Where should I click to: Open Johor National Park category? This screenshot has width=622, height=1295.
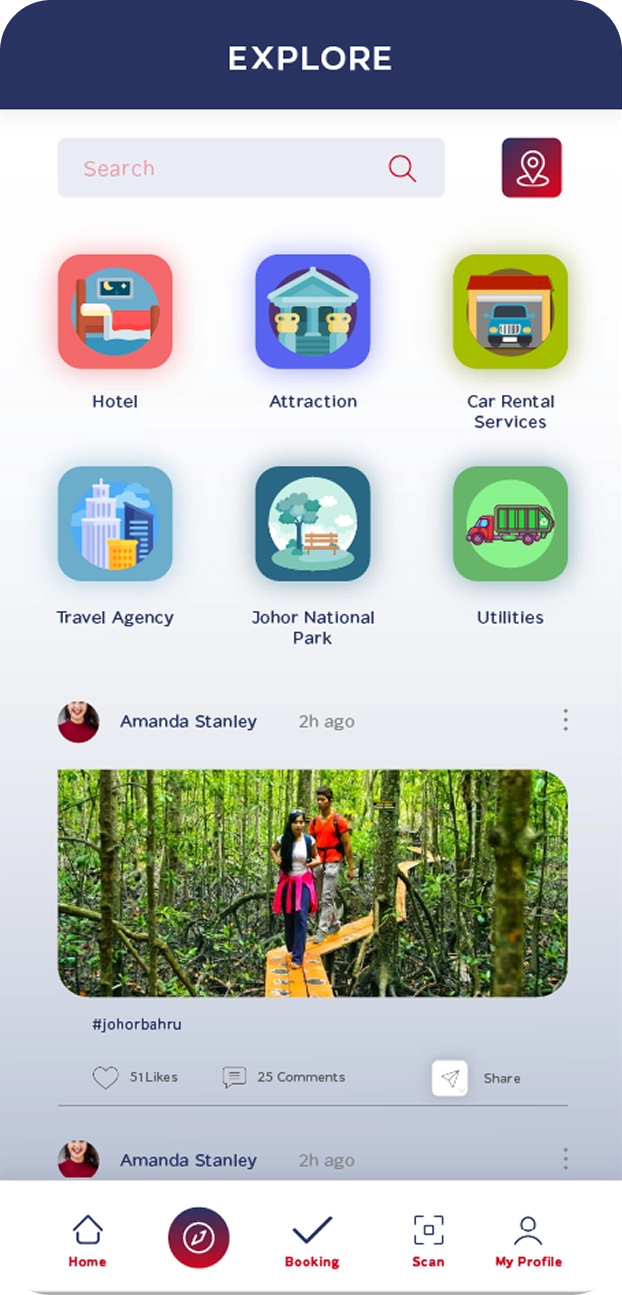click(x=312, y=524)
